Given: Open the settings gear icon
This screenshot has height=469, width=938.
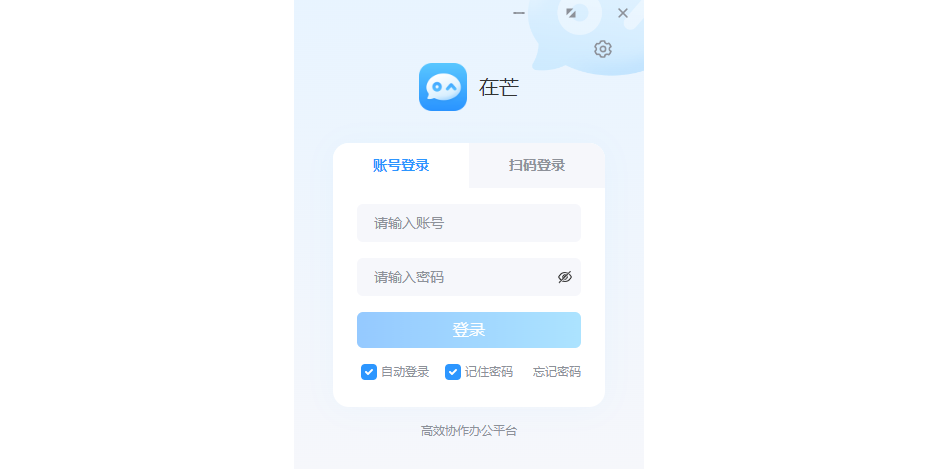Looking at the screenshot, I should [x=602, y=48].
